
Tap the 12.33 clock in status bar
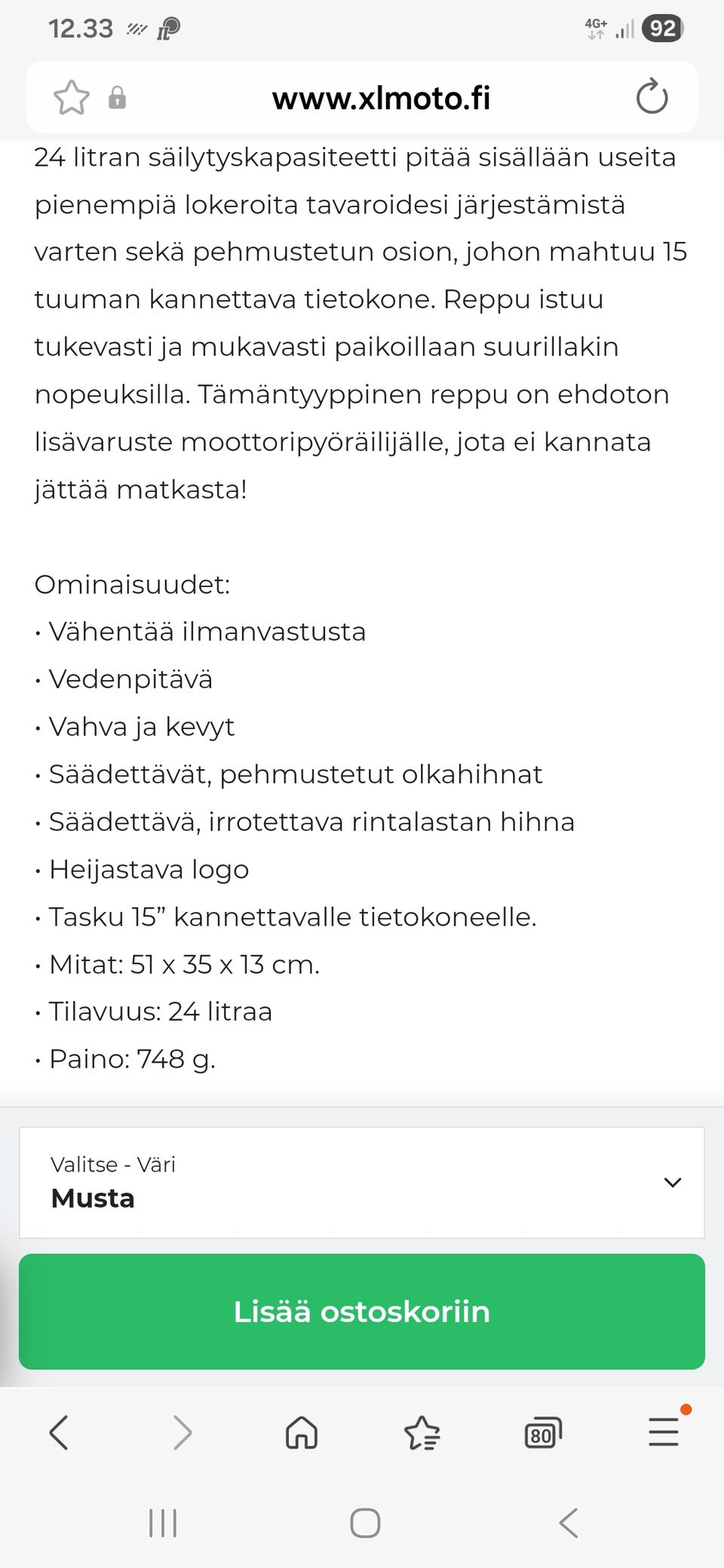[81, 28]
